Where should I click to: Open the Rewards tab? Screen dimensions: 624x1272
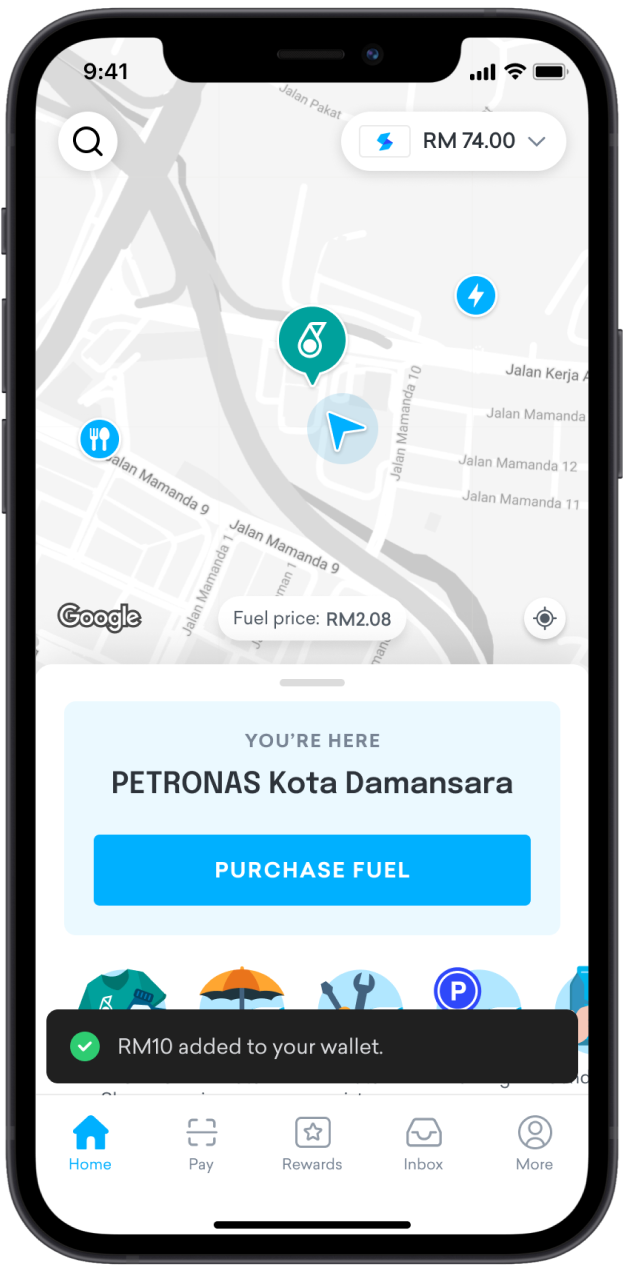[312, 1143]
